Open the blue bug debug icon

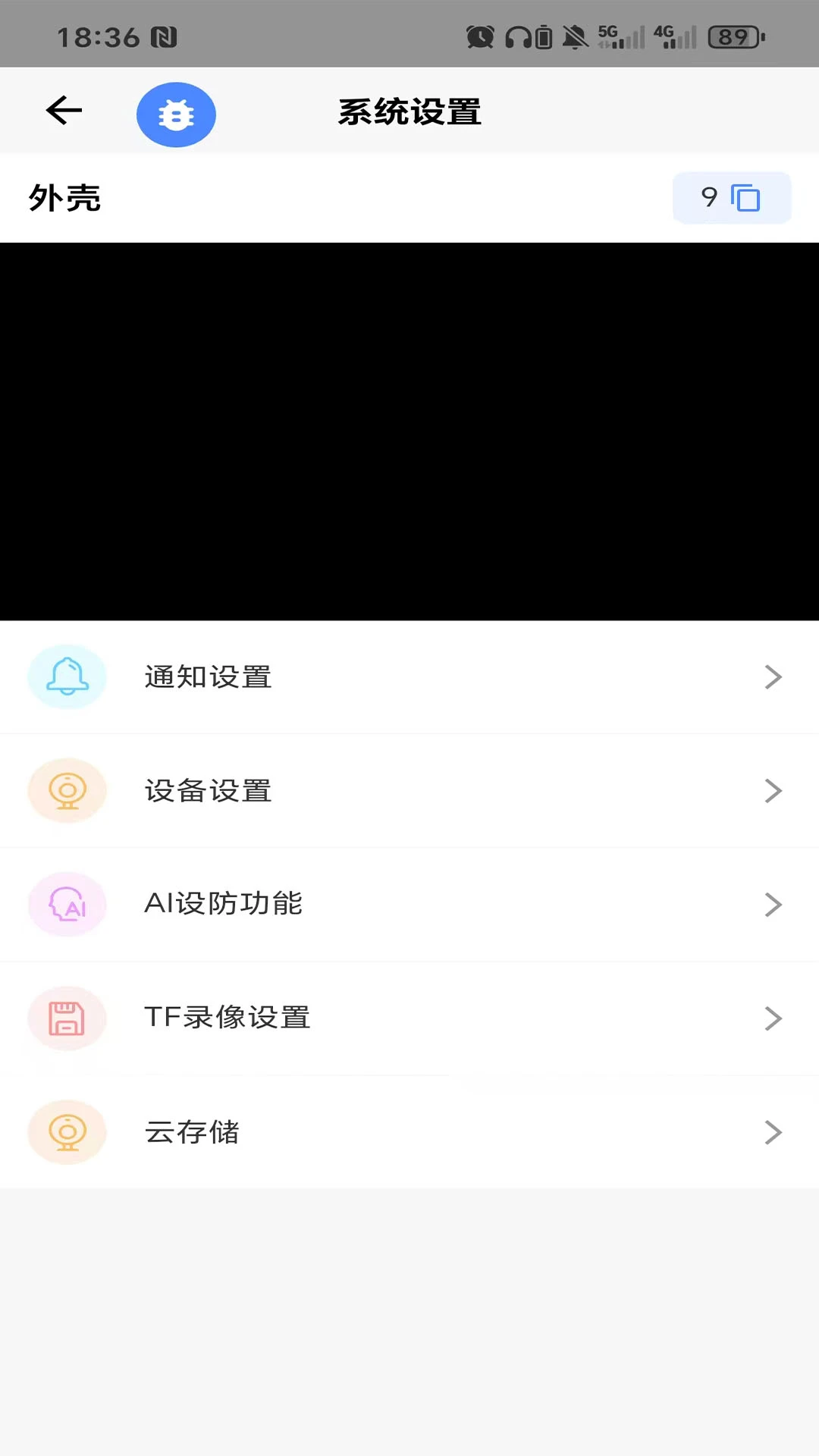[176, 115]
